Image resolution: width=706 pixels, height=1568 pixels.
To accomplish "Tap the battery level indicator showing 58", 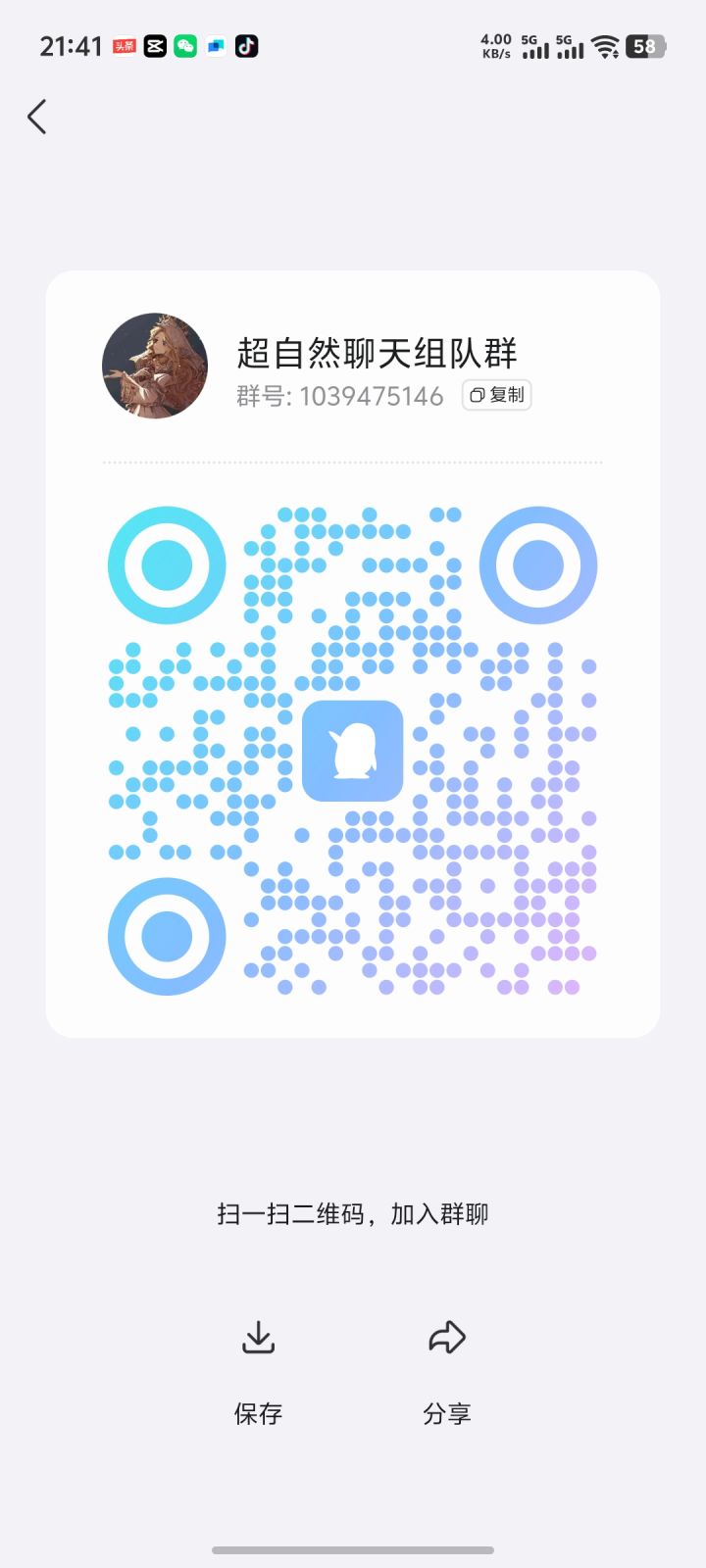I will pyautogui.click(x=645, y=46).
